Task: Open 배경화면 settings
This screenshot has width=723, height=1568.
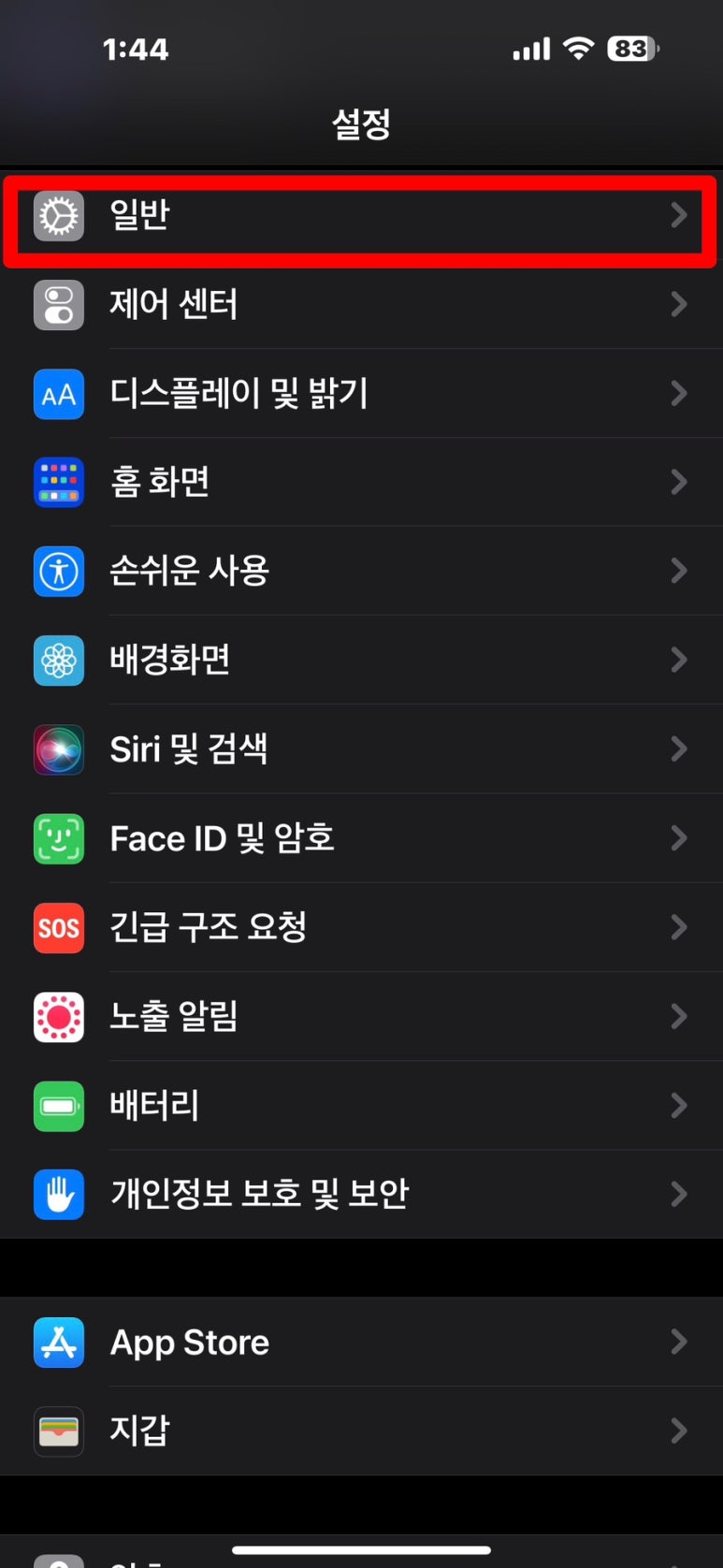Action: click(x=361, y=661)
